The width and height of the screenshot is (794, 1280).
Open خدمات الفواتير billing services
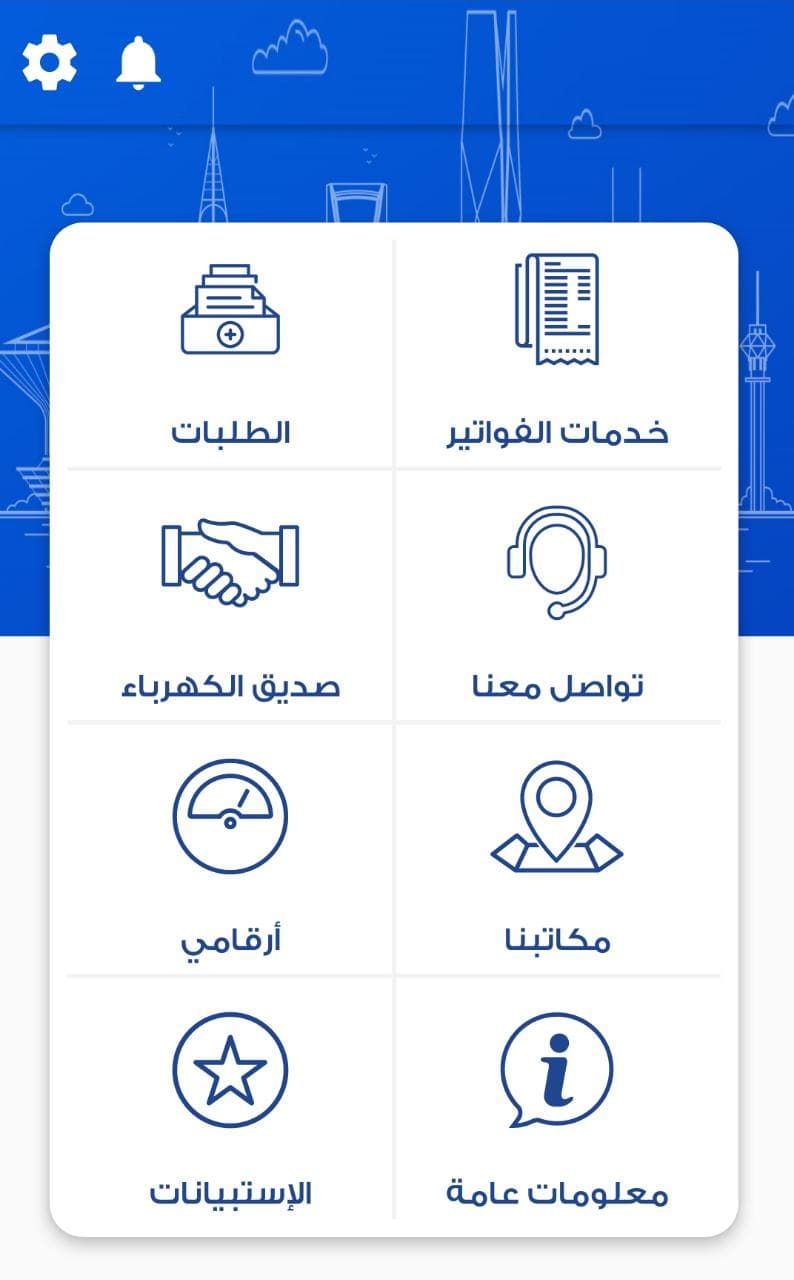click(557, 350)
